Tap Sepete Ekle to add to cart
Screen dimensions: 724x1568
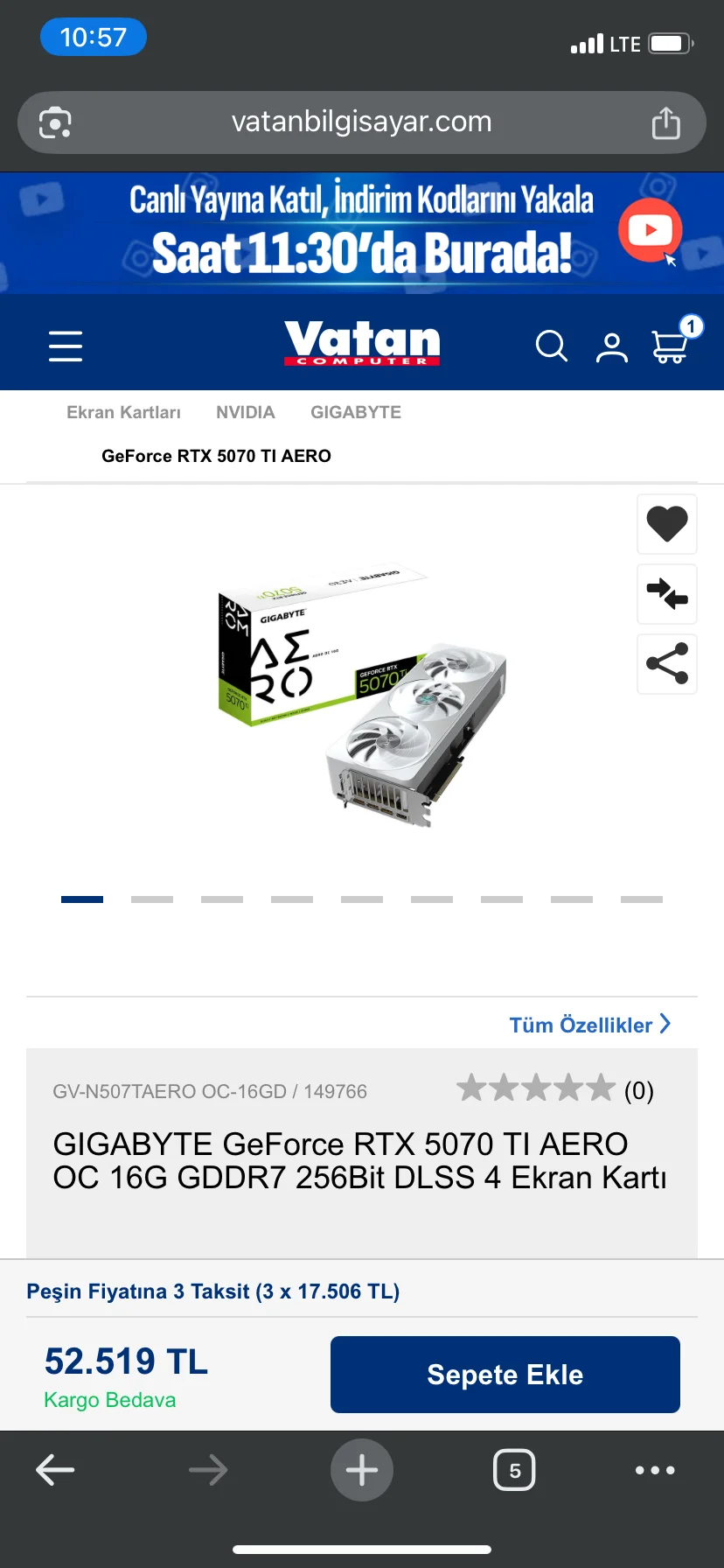pyautogui.click(x=505, y=1375)
